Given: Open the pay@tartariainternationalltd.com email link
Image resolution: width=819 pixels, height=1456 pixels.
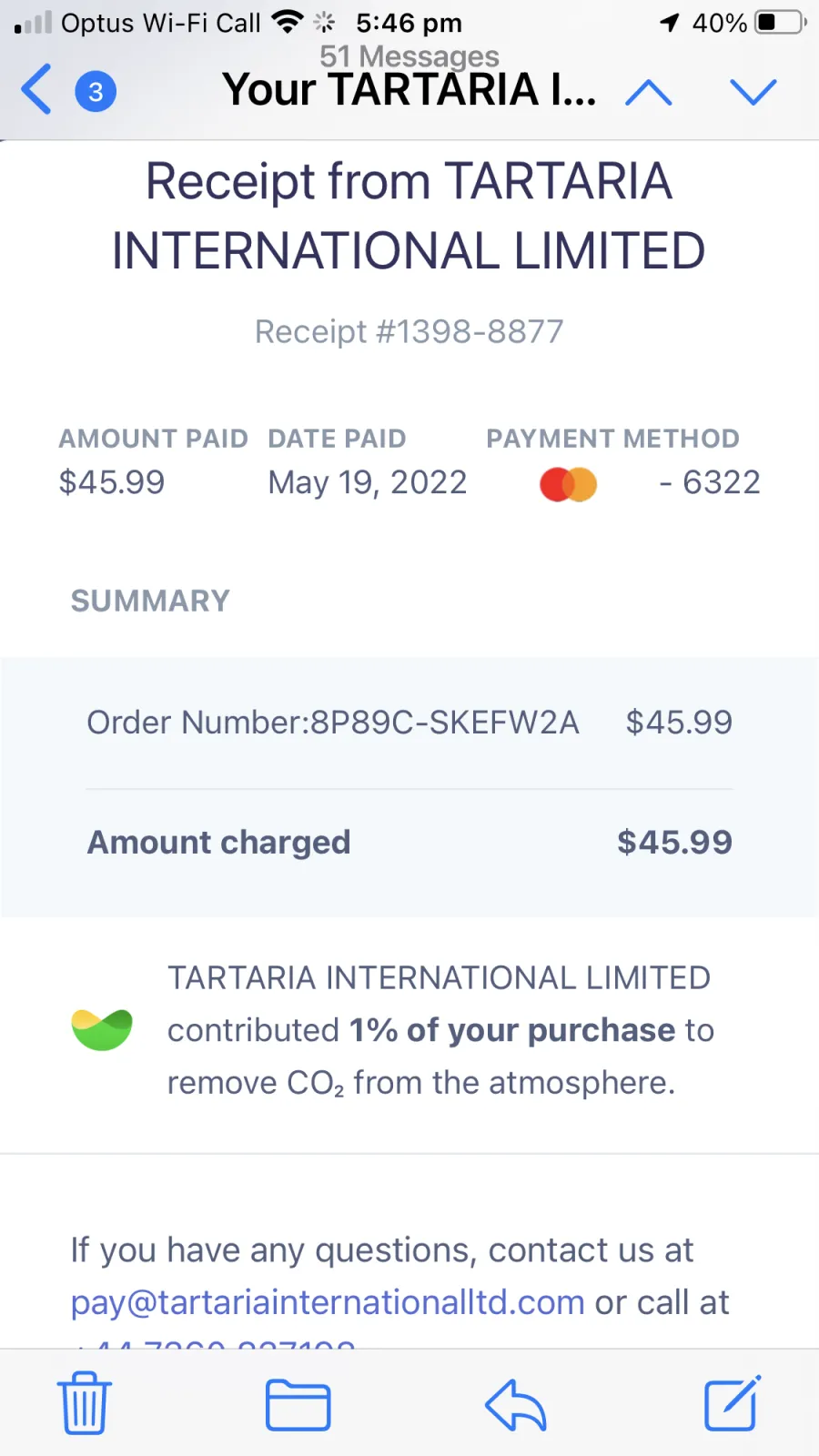Looking at the screenshot, I should (328, 1302).
